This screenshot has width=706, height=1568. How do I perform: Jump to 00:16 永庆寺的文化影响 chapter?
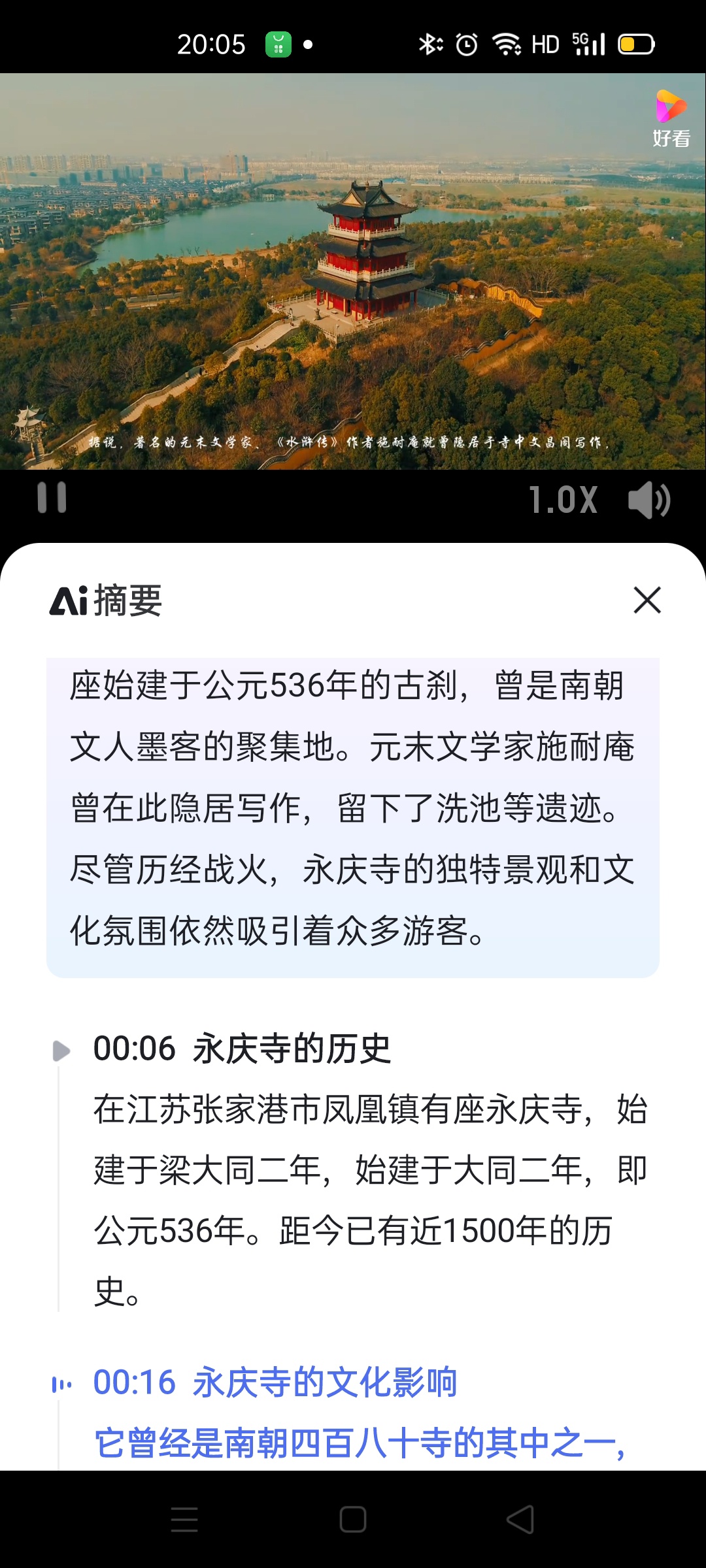(x=275, y=1382)
